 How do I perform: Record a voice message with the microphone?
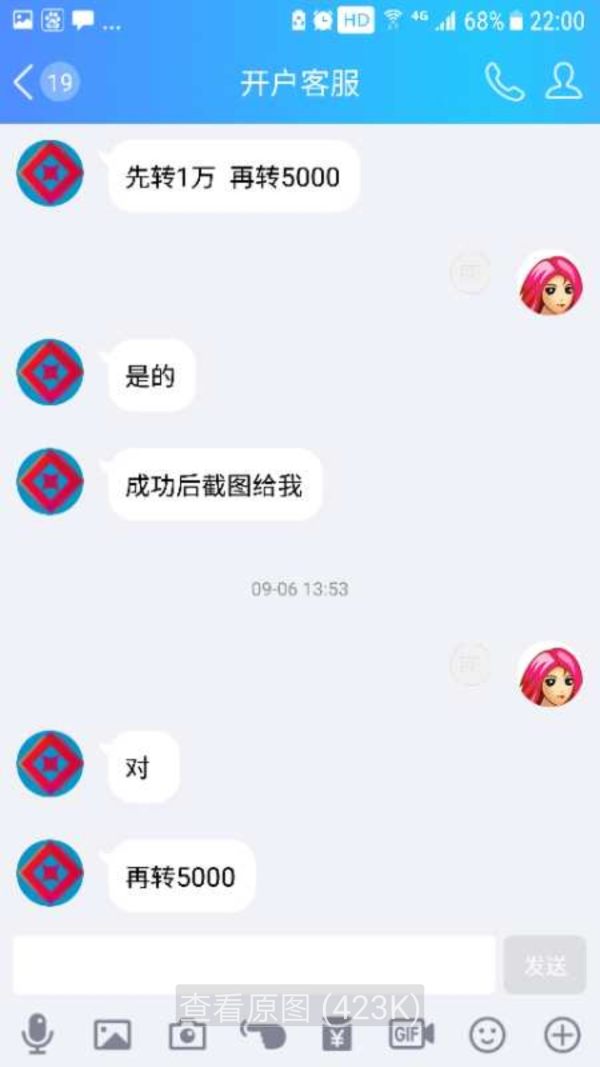[x=37, y=1033]
